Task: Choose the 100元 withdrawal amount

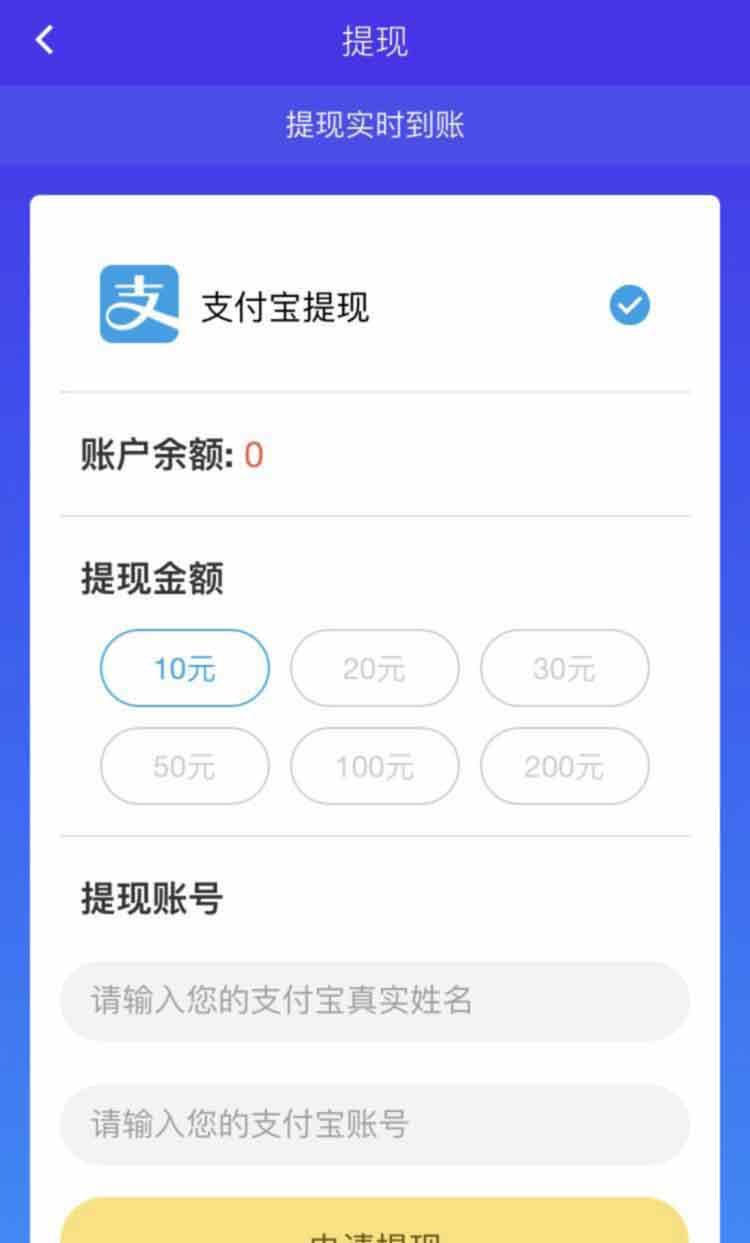Action: 375,766
